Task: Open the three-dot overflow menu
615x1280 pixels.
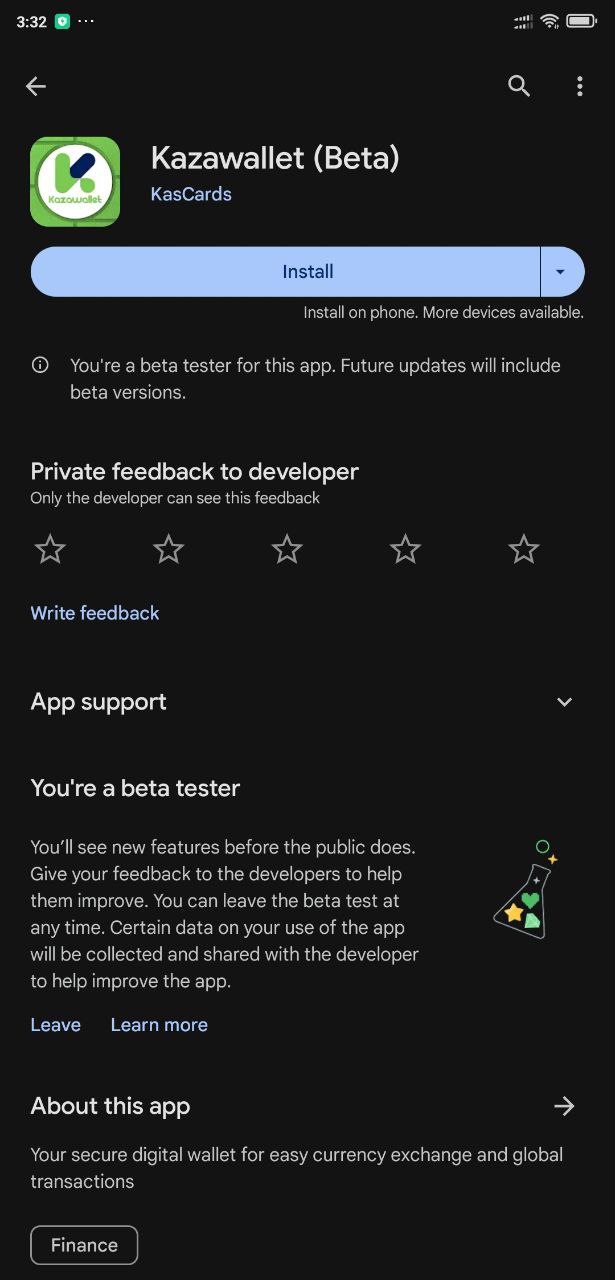Action: click(x=580, y=87)
